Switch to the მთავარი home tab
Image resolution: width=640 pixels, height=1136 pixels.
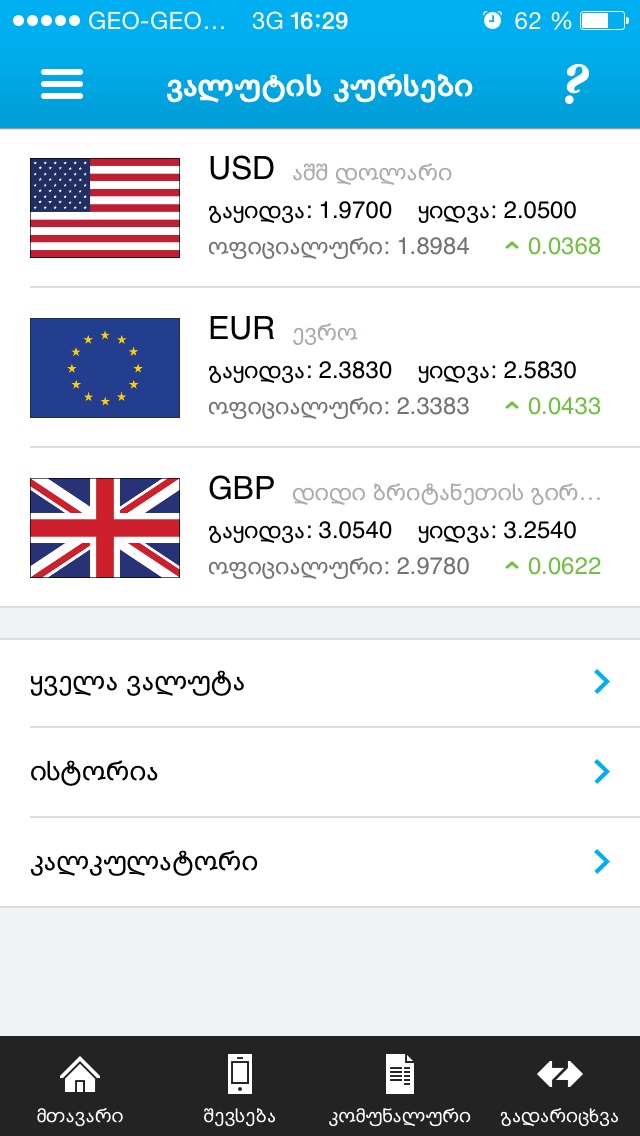[x=80, y=1087]
